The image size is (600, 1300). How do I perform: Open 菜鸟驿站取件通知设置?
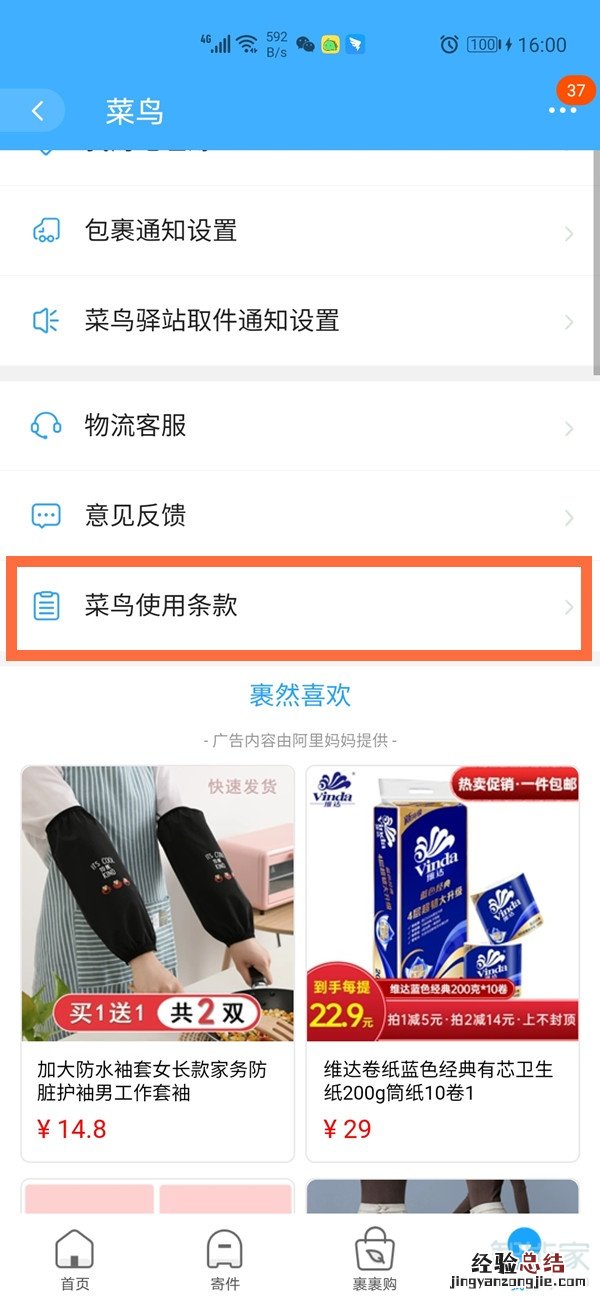click(300, 321)
